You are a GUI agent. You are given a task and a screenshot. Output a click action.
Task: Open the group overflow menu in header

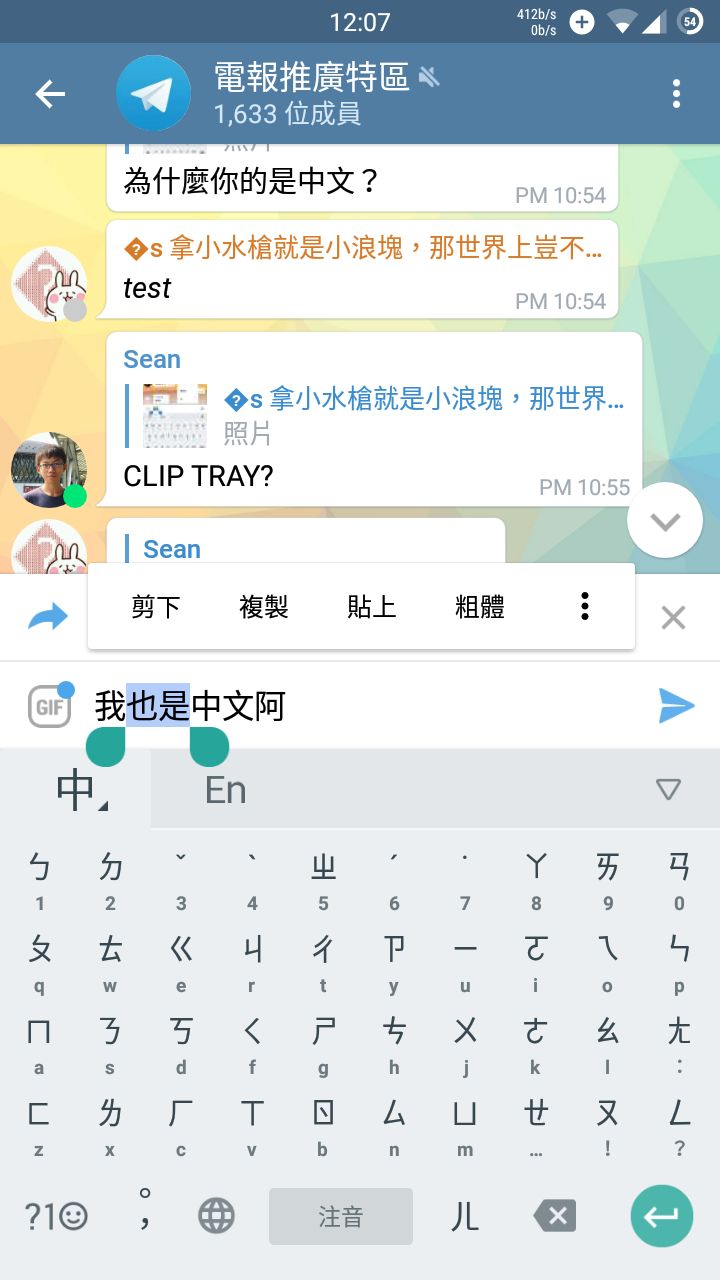click(x=677, y=94)
